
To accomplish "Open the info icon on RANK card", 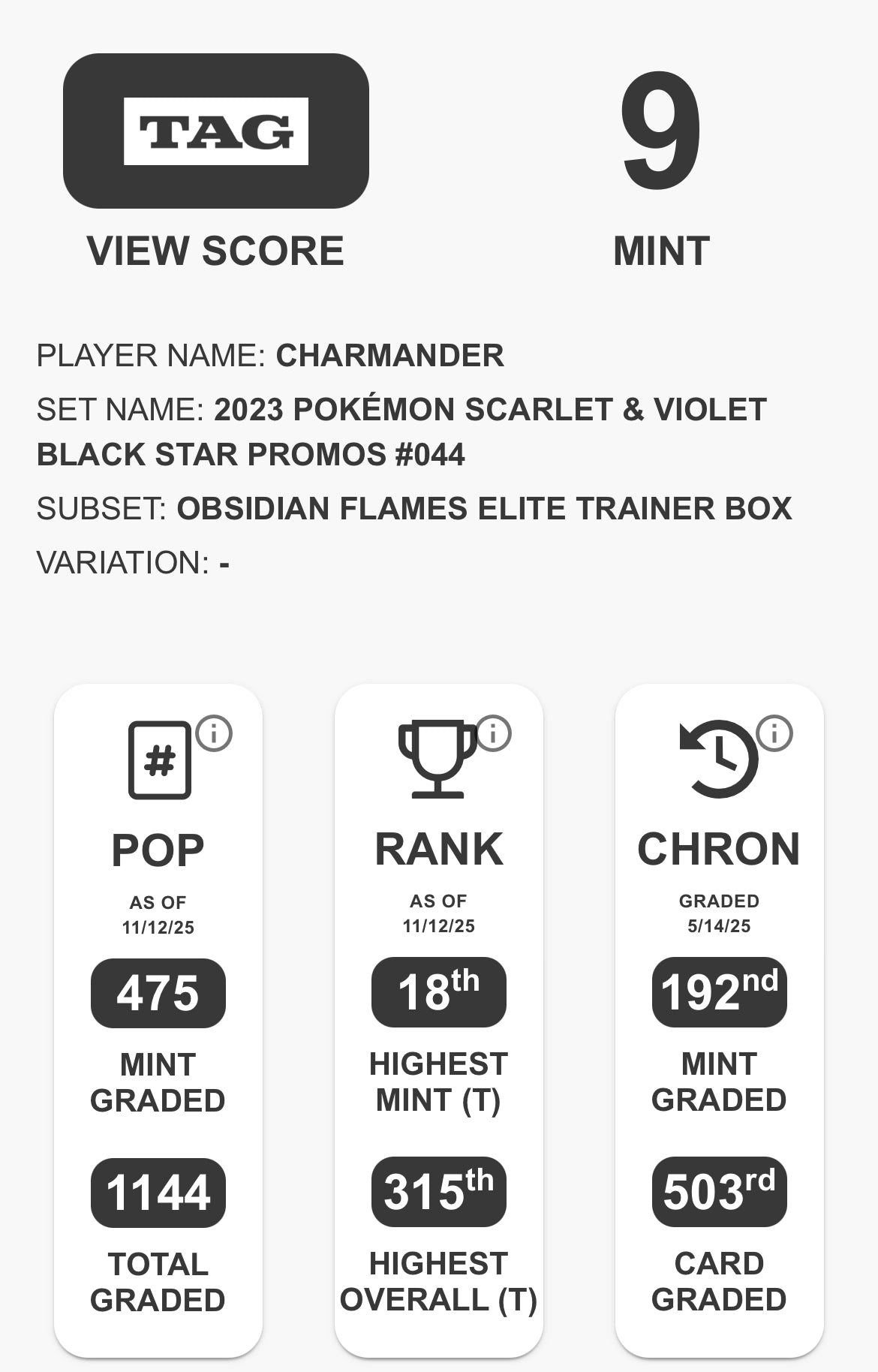I will pyautogui.click(x=493, y=733).
